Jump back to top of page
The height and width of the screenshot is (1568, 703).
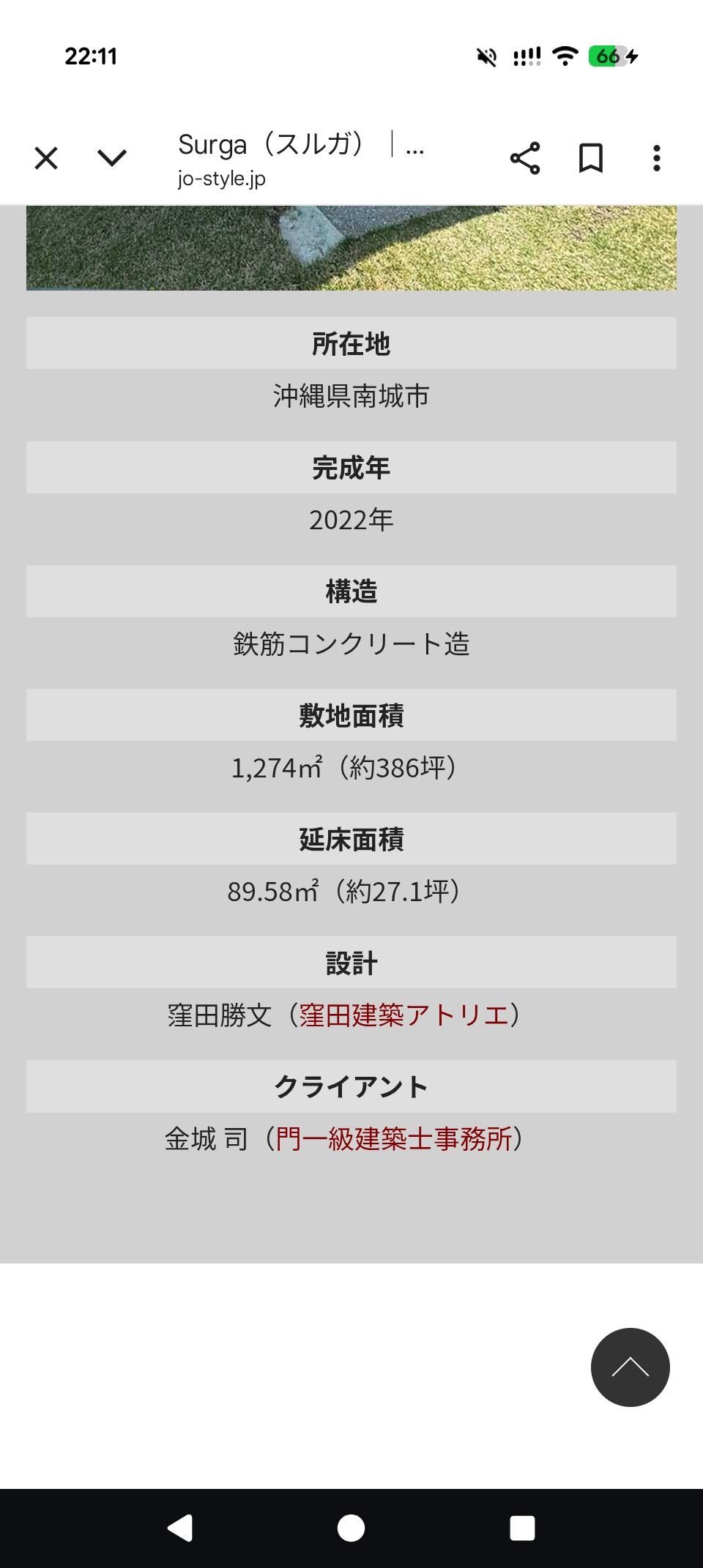(630, 1367)
